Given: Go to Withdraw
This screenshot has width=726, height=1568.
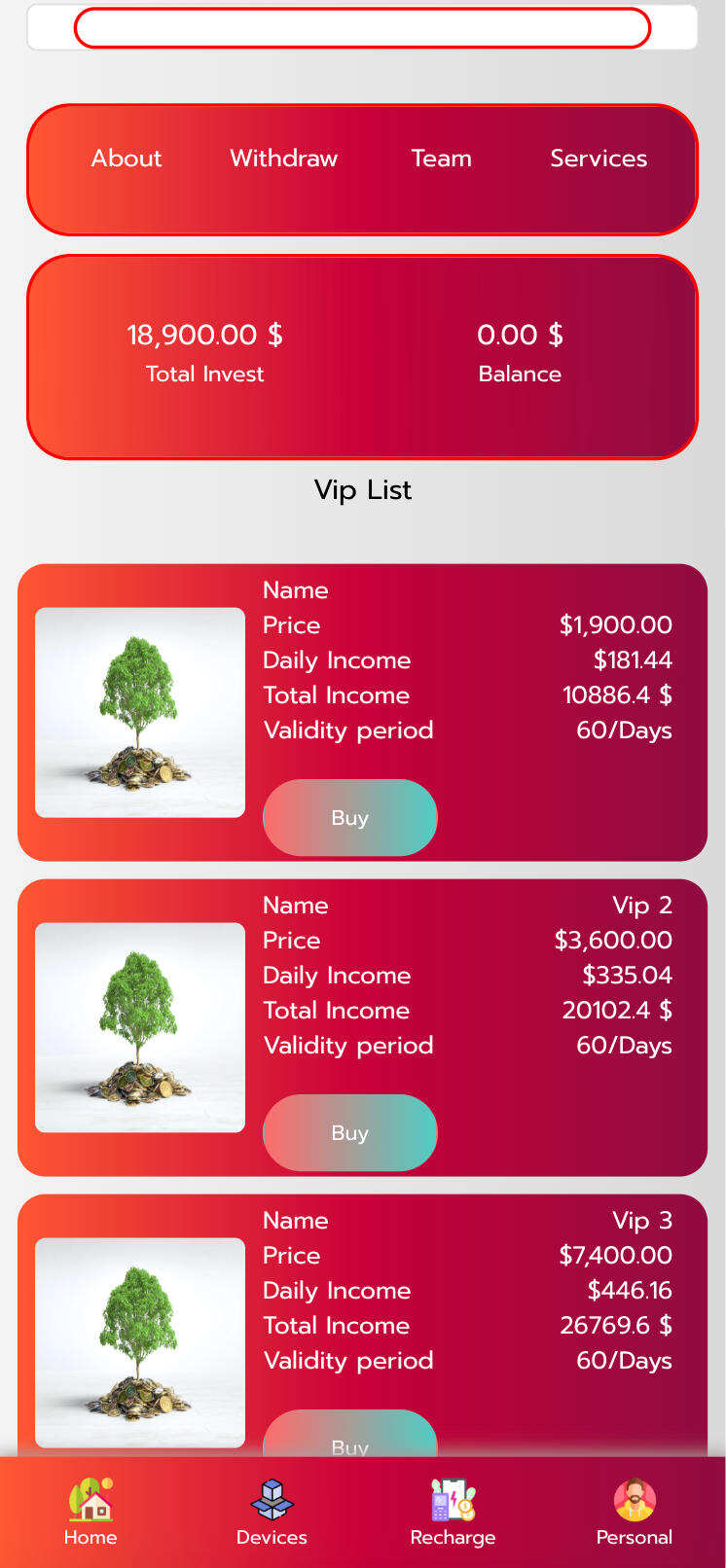Looking at the screenshot, I should pyautogui.click(x=283, y=159).
